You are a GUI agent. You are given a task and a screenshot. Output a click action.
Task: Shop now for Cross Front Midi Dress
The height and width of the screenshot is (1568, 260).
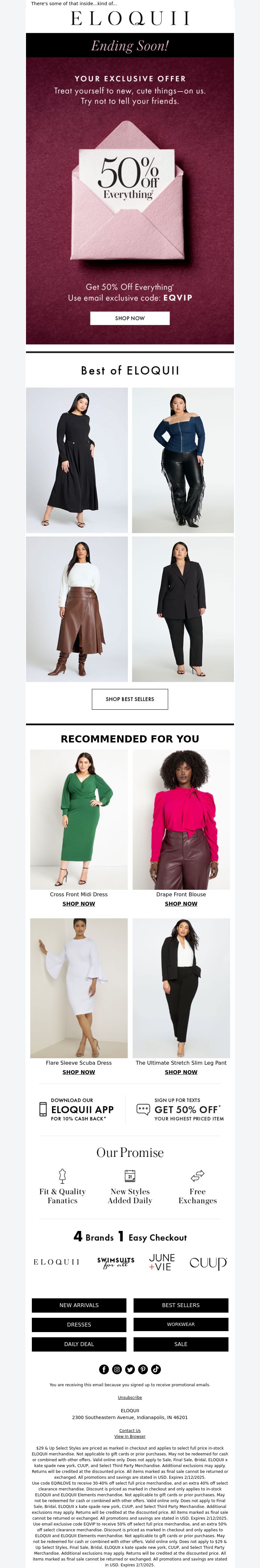click(x=79, y=903)
